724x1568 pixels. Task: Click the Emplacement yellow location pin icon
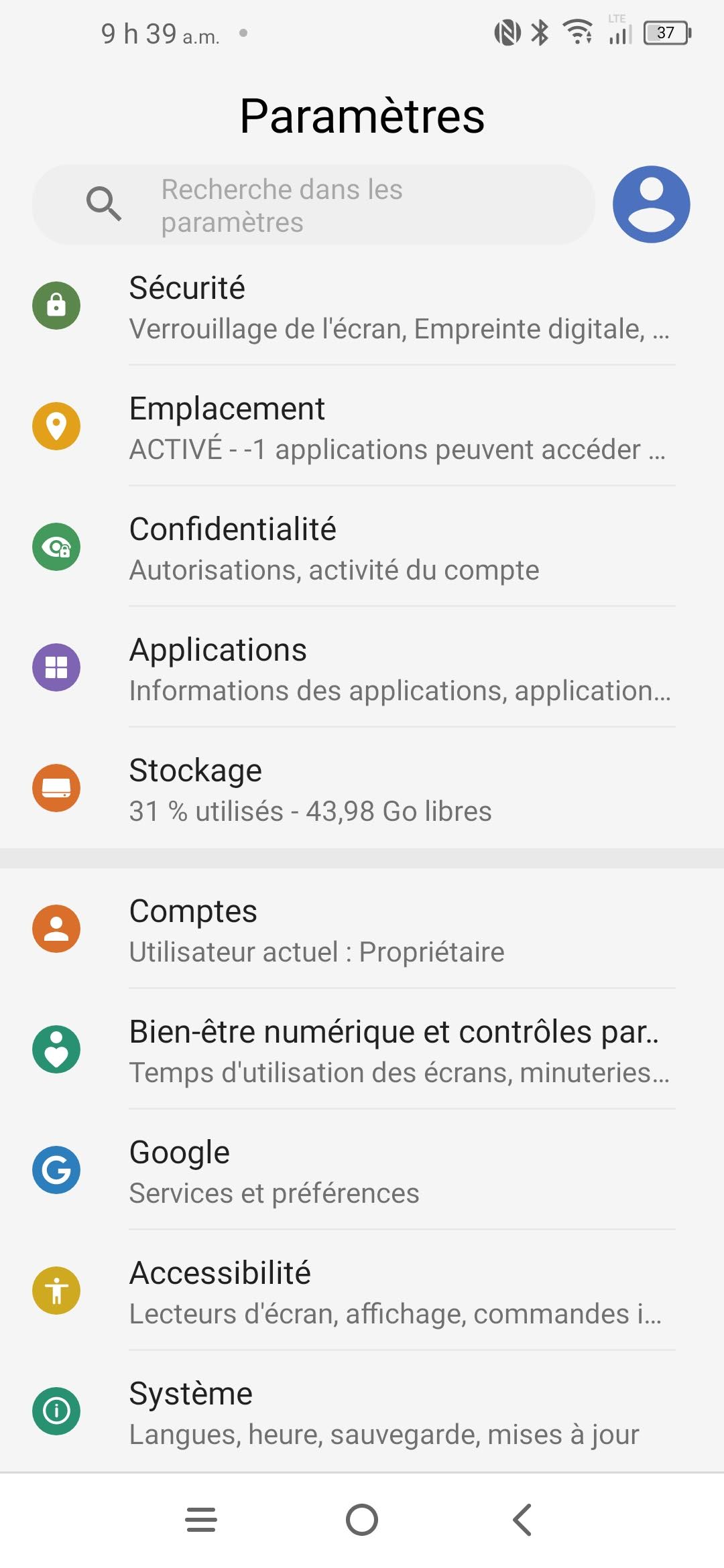click(56, 426)
